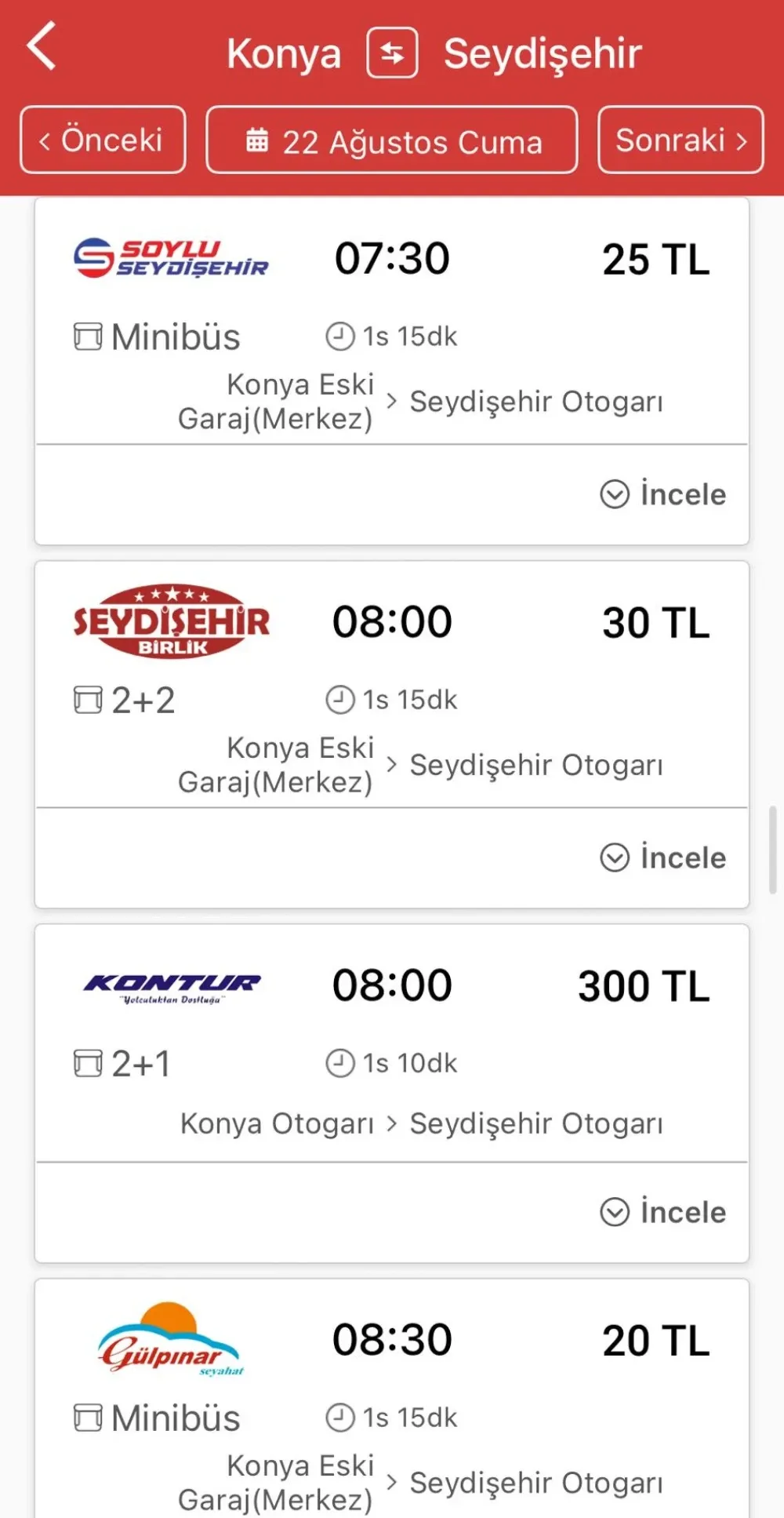Open the 22 Ağustos Cuma date picker
784x1518 pixels.
392,141
